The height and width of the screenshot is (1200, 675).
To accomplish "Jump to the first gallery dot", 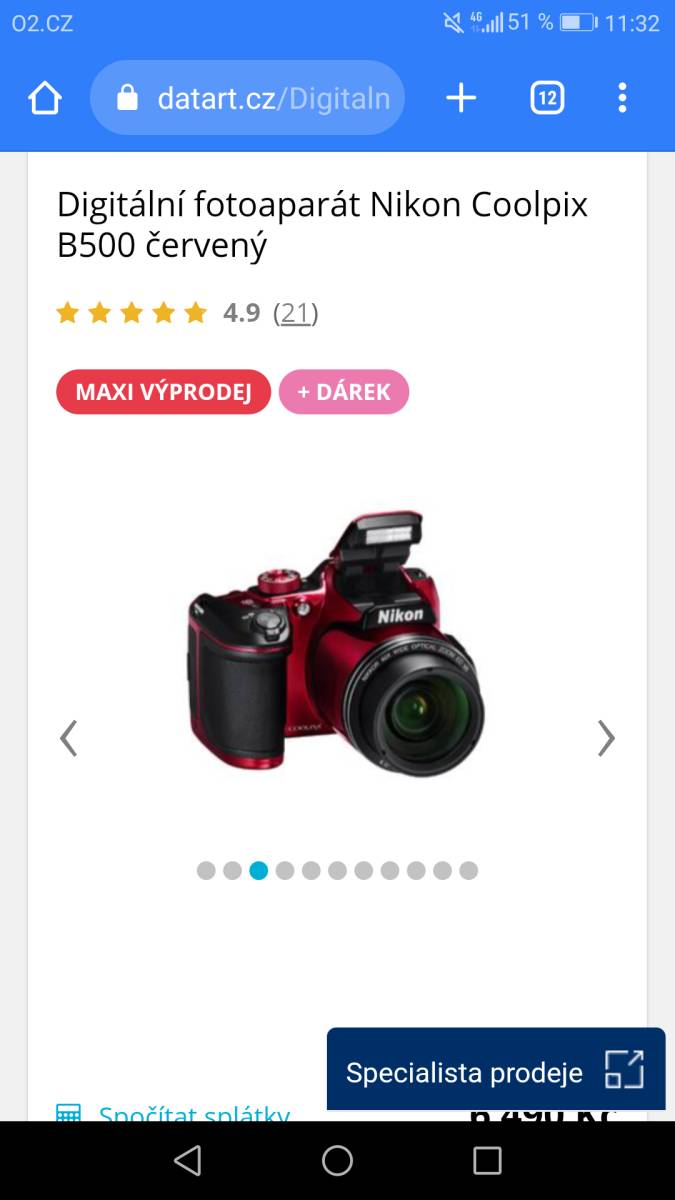I will tap(206, 870).
